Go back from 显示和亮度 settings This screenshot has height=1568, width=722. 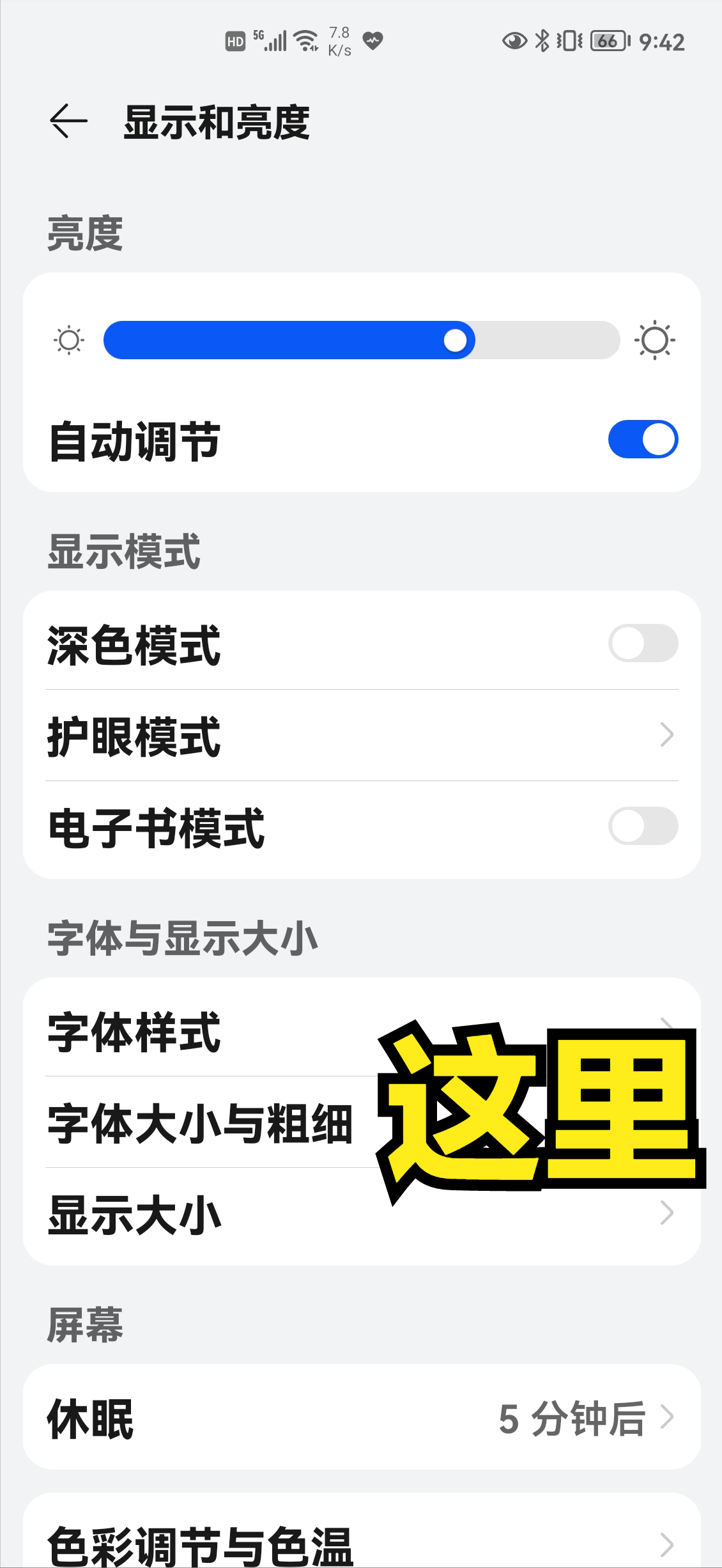68,121
